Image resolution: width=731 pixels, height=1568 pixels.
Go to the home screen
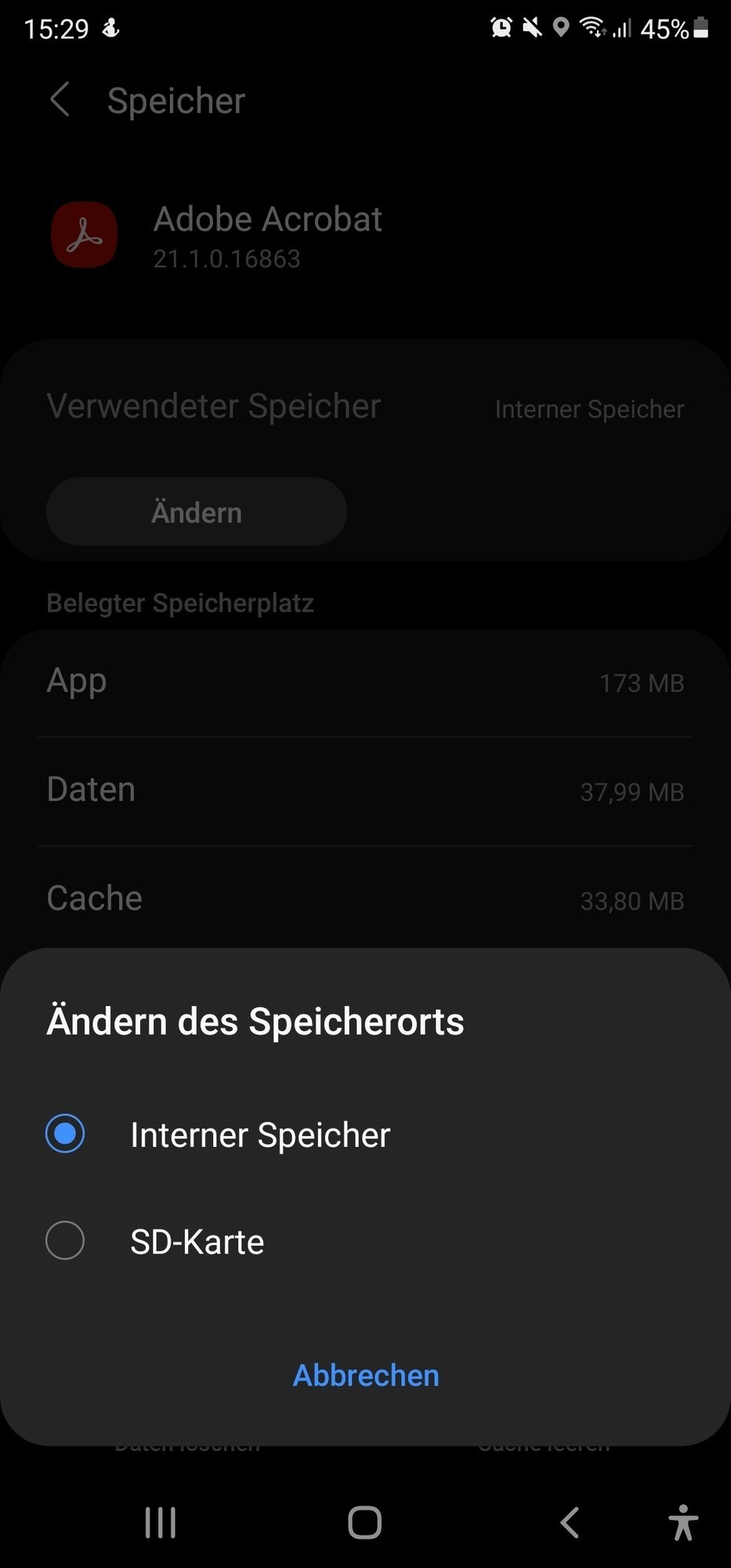tap(365, 1523)
